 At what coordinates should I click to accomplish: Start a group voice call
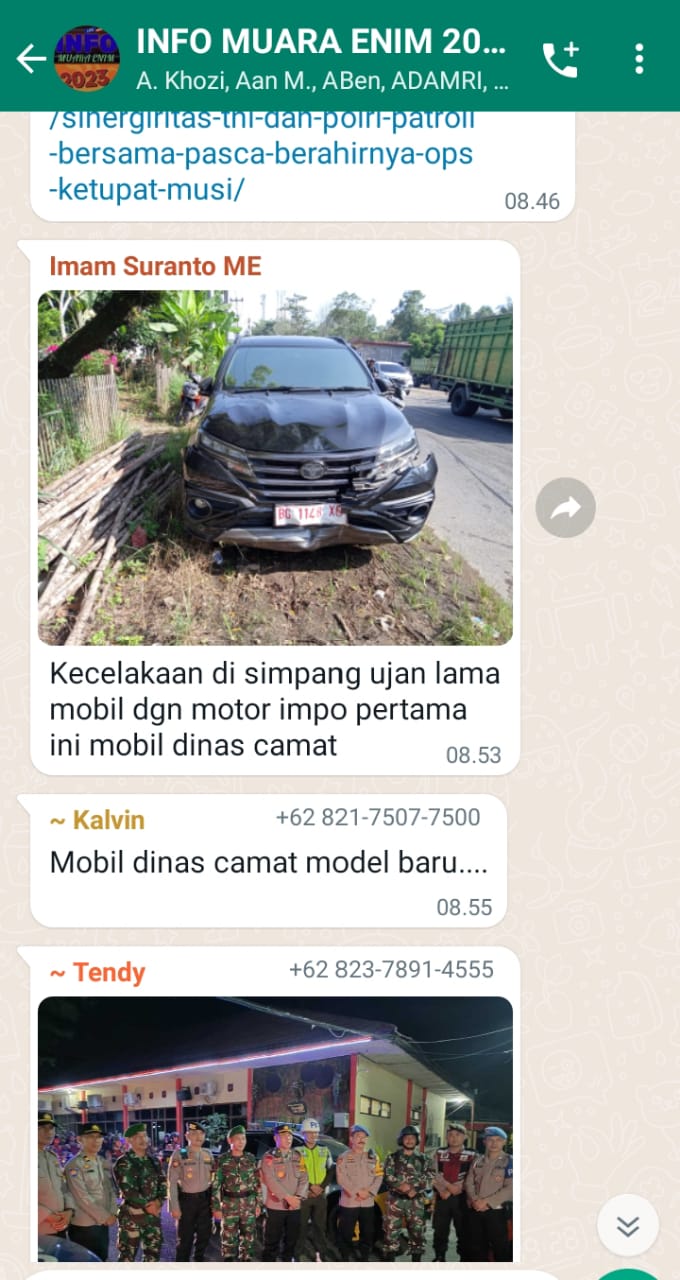point(560,59)
